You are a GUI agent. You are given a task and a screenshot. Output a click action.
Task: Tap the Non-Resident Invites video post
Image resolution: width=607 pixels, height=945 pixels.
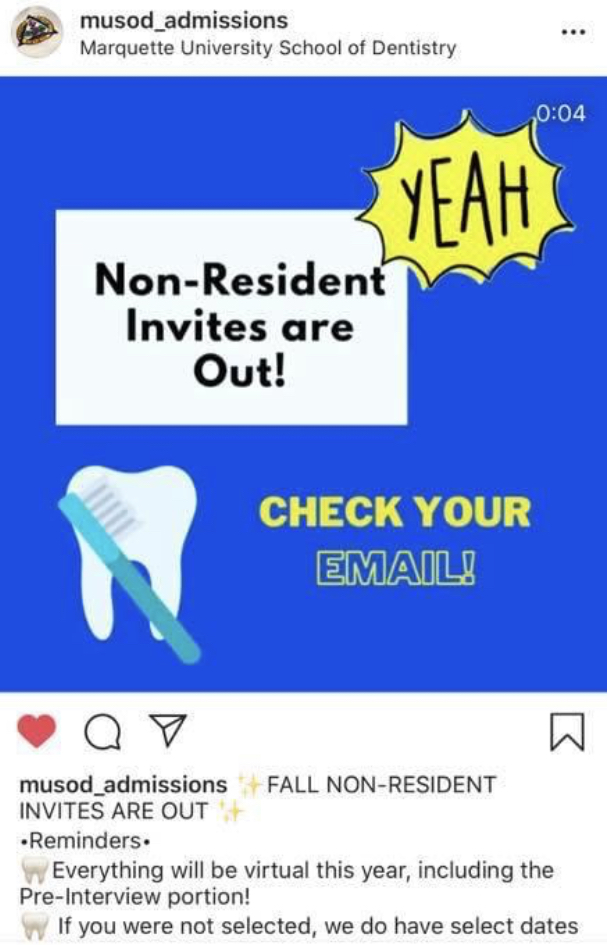click(303, 383)
